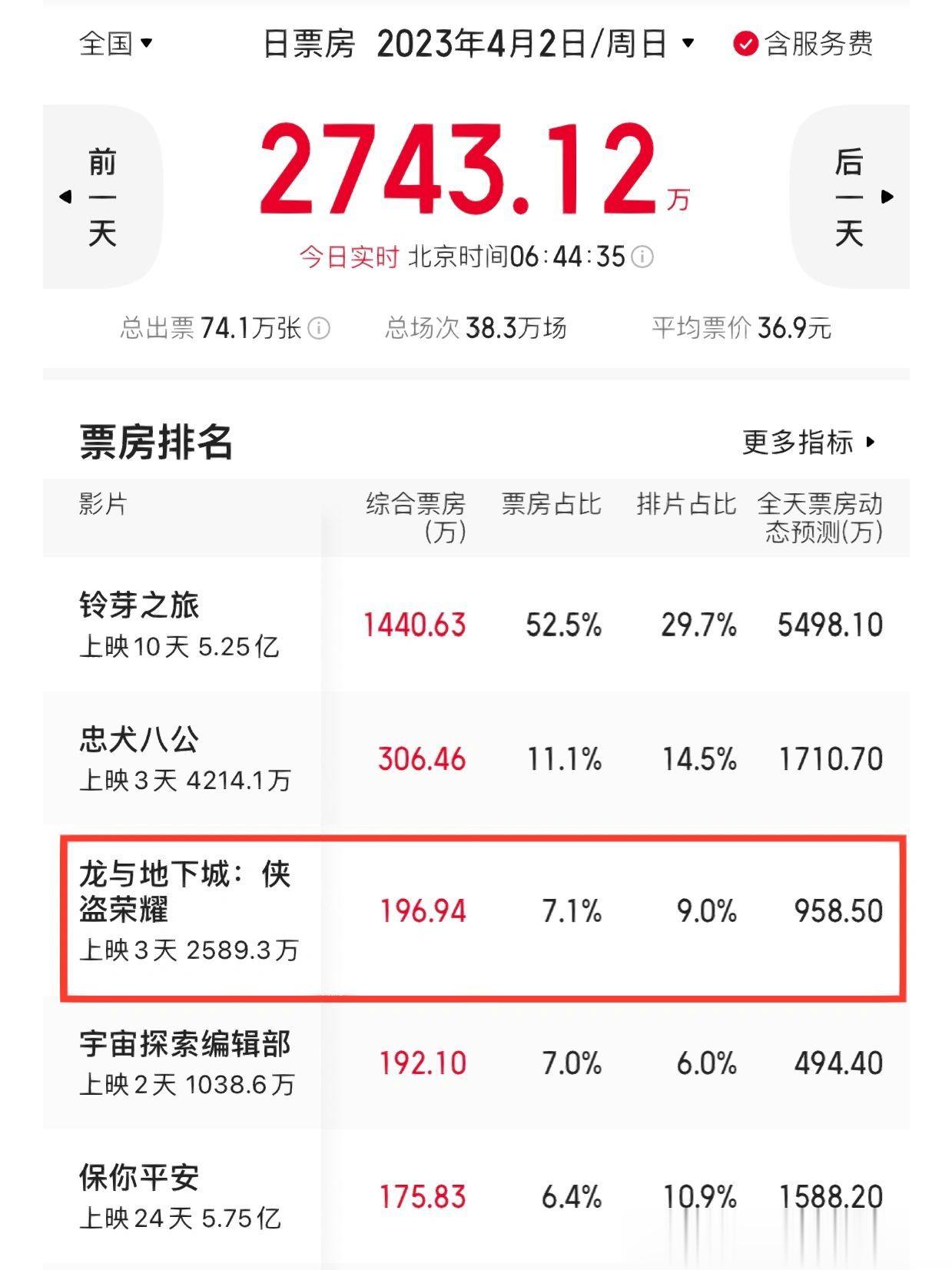The width and height of the screenshot is (952, 1270).
Task: Expand 更多指标 for more metrics
Action: pos(808,443)
